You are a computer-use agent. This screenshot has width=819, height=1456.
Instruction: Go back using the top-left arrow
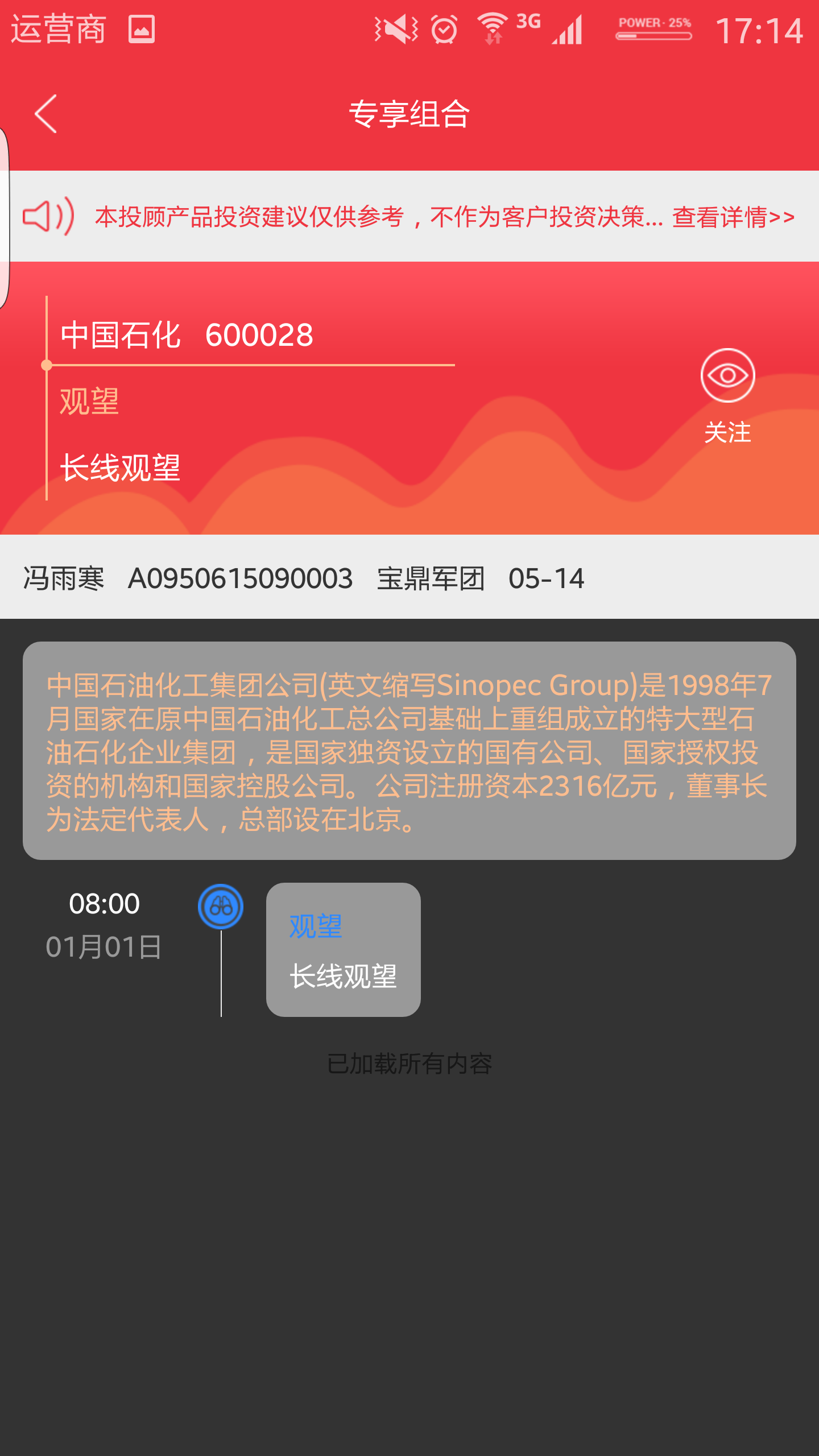[x=46, y=114]
